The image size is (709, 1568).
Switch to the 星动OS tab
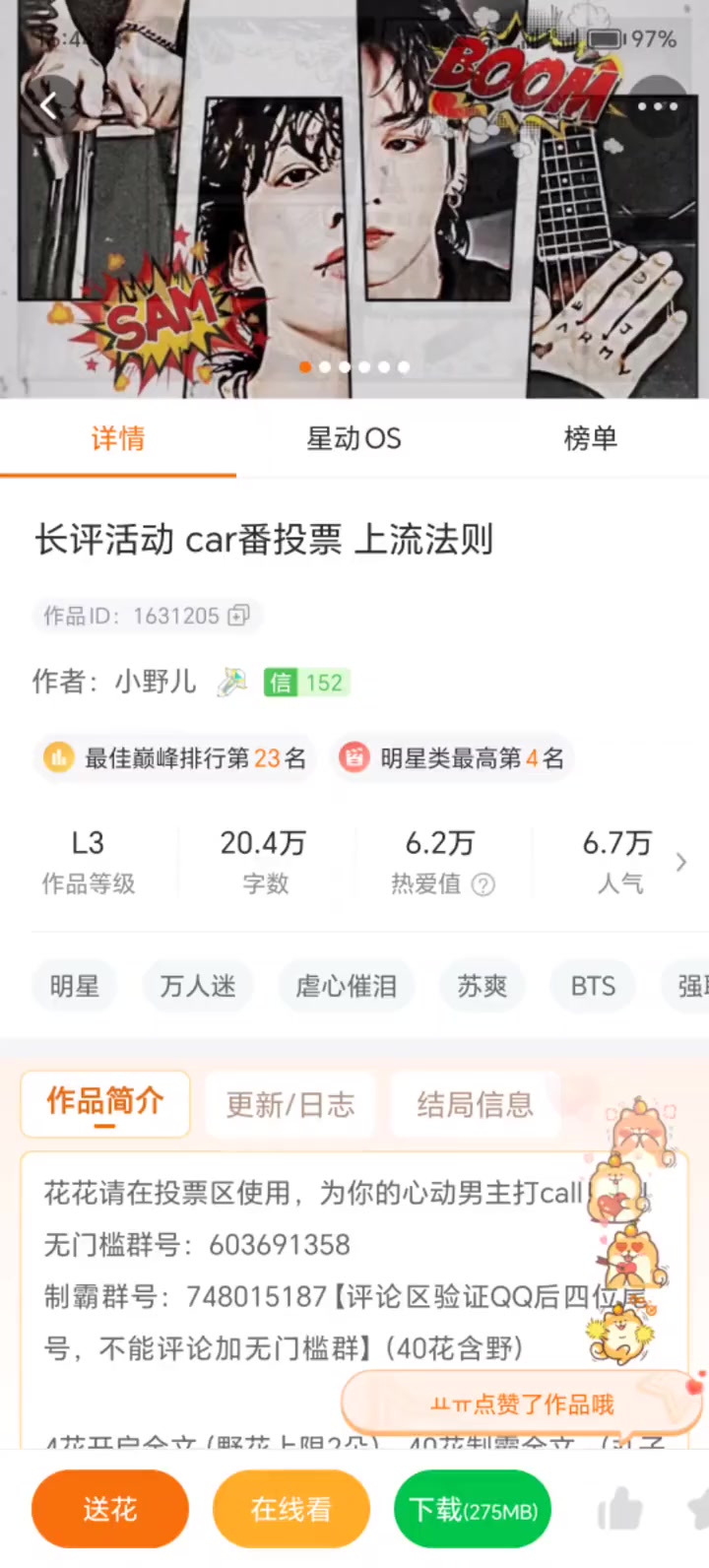(354, 438)
